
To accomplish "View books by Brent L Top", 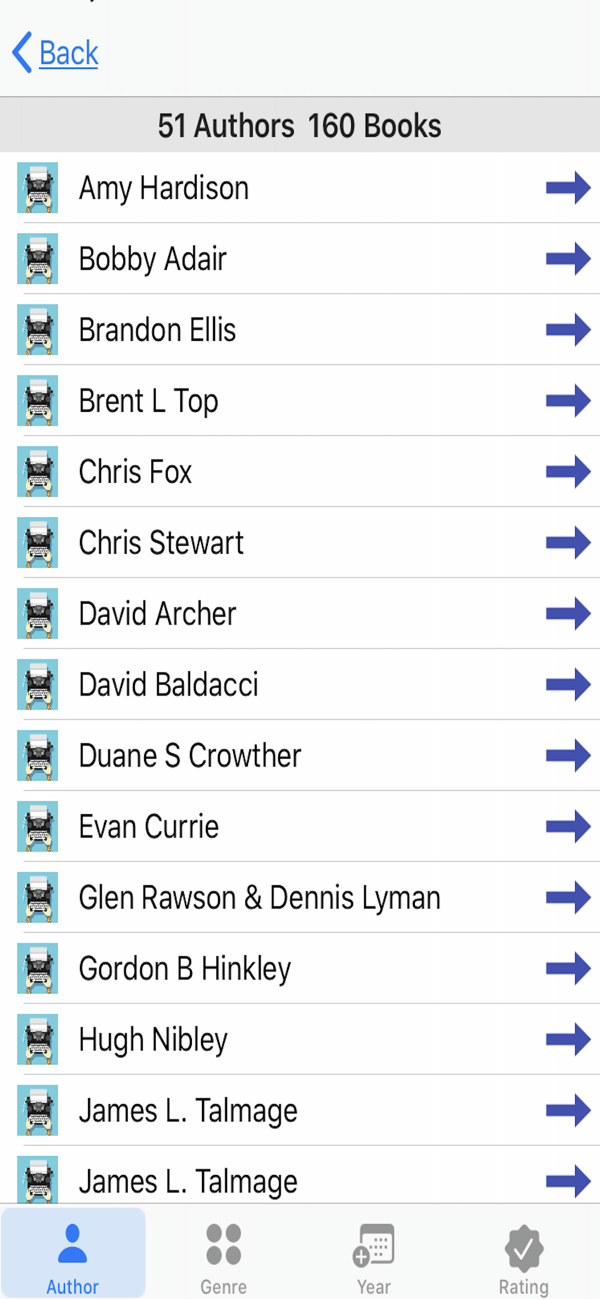I will click(300, 401).
